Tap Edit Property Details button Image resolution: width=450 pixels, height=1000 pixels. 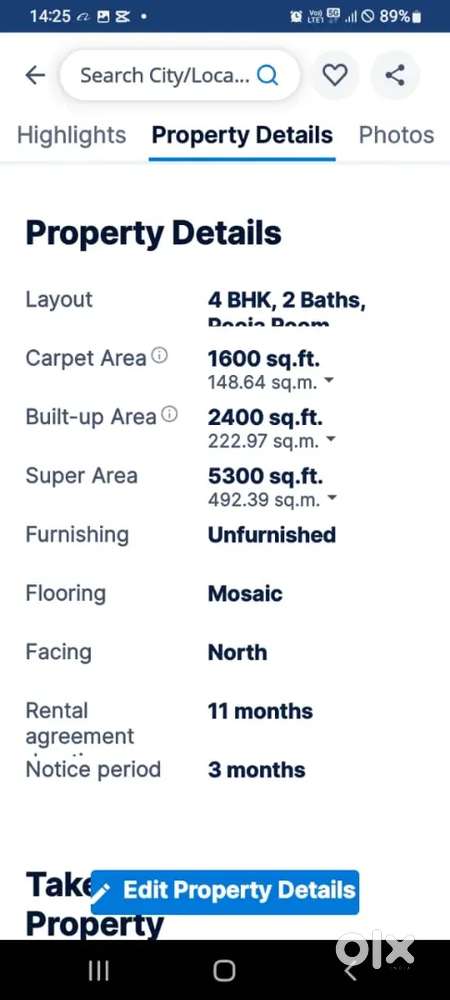pos(225,891)
